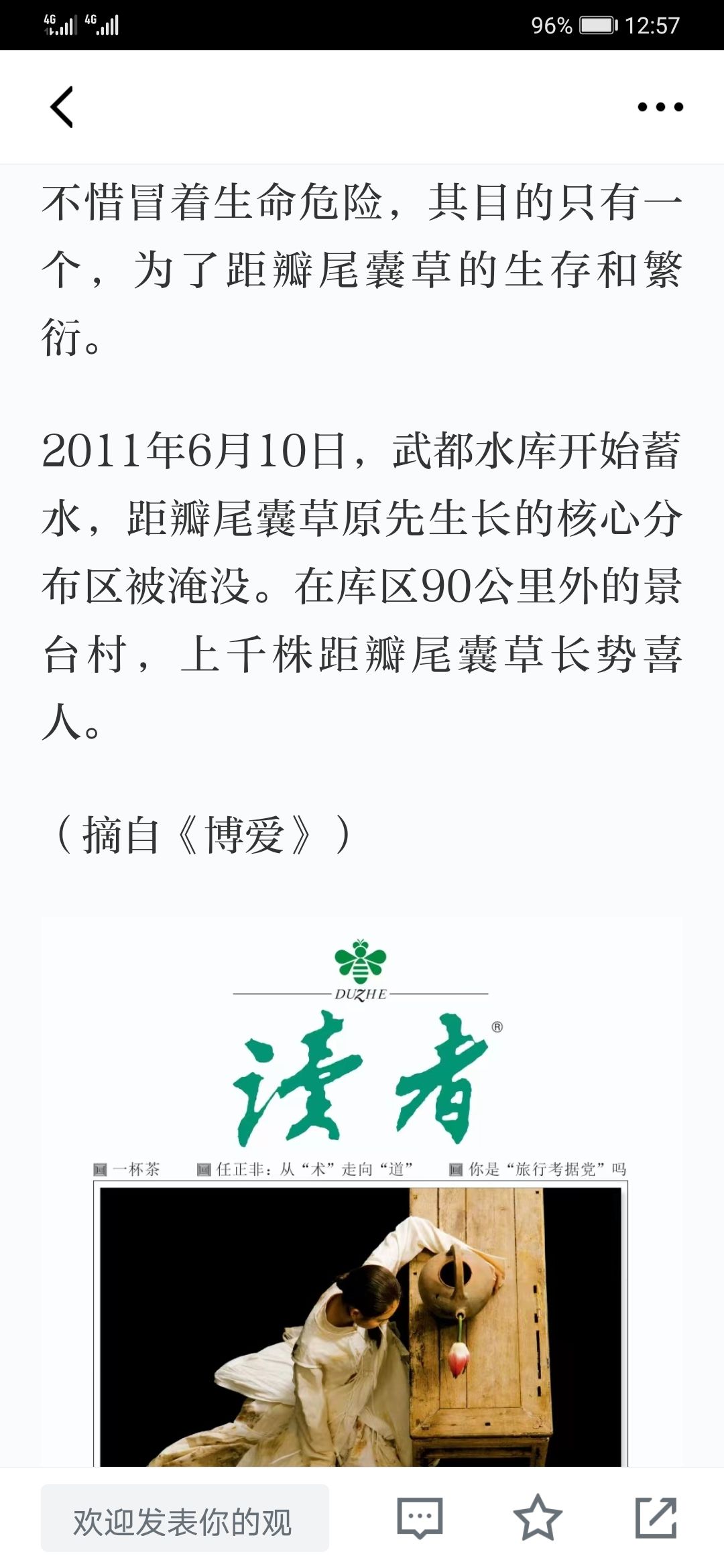Share the article via share icon

(x=656, y=1517)
